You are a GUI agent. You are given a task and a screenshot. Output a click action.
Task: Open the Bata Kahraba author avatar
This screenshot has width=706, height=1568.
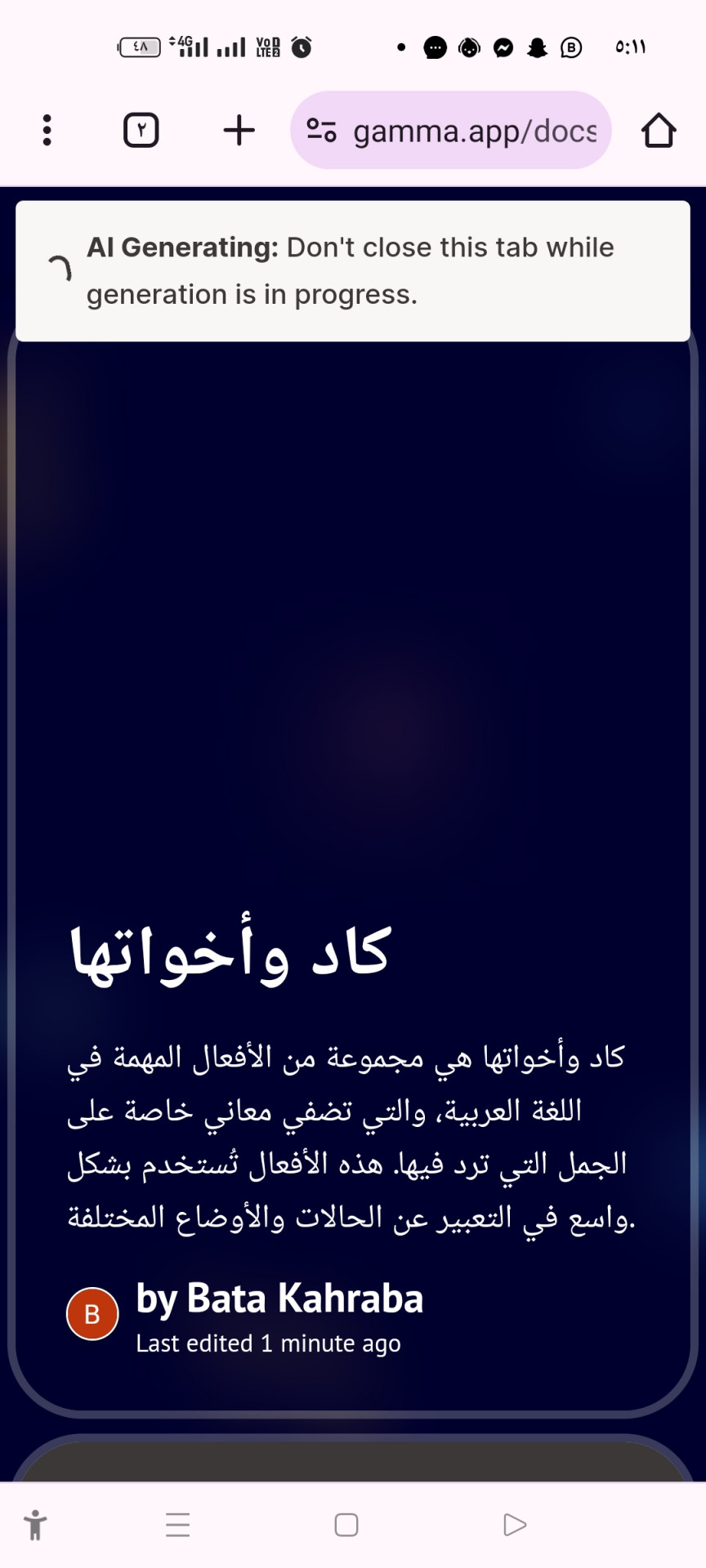point(92,1314)
